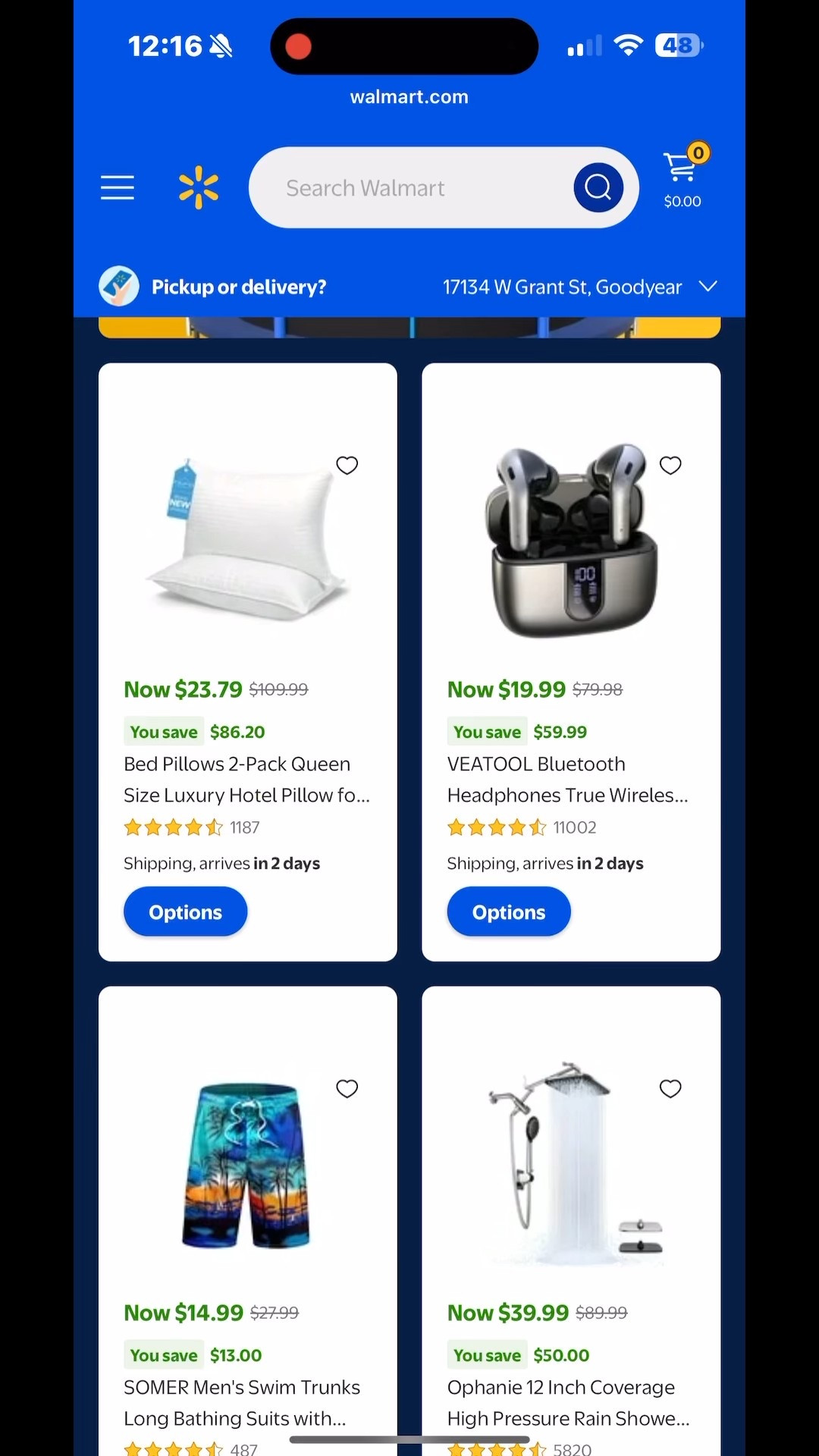Image resolution: width=819 pixels, height=1456 pixels.
Task: Favorite the Ophanie rain shower head
Action: pyautogui.click(x=670, y=1088)
